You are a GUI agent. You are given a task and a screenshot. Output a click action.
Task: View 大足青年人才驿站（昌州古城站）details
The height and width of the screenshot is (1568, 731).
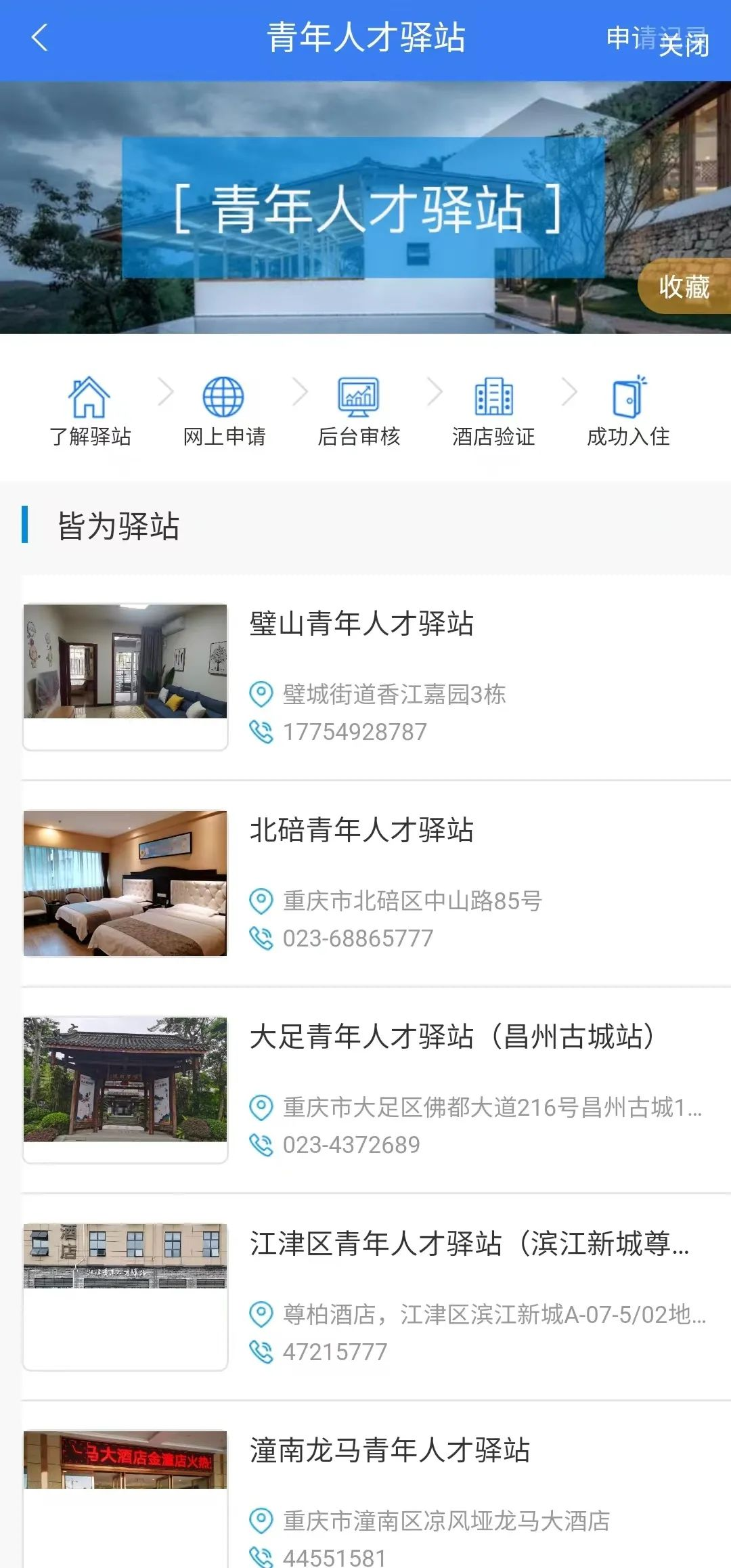click(452, 1037)
